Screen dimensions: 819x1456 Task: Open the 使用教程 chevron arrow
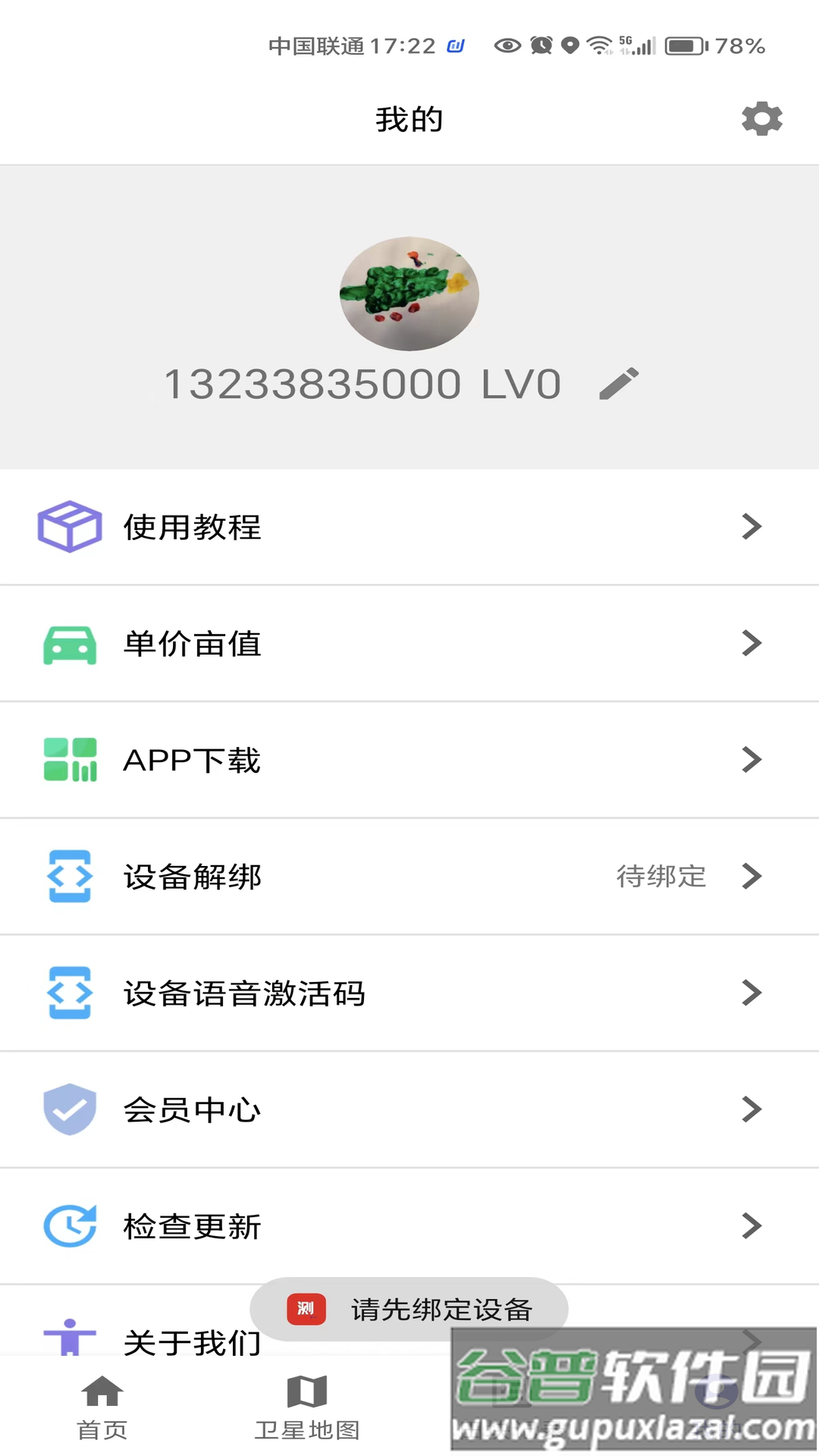tap(752, 526)
